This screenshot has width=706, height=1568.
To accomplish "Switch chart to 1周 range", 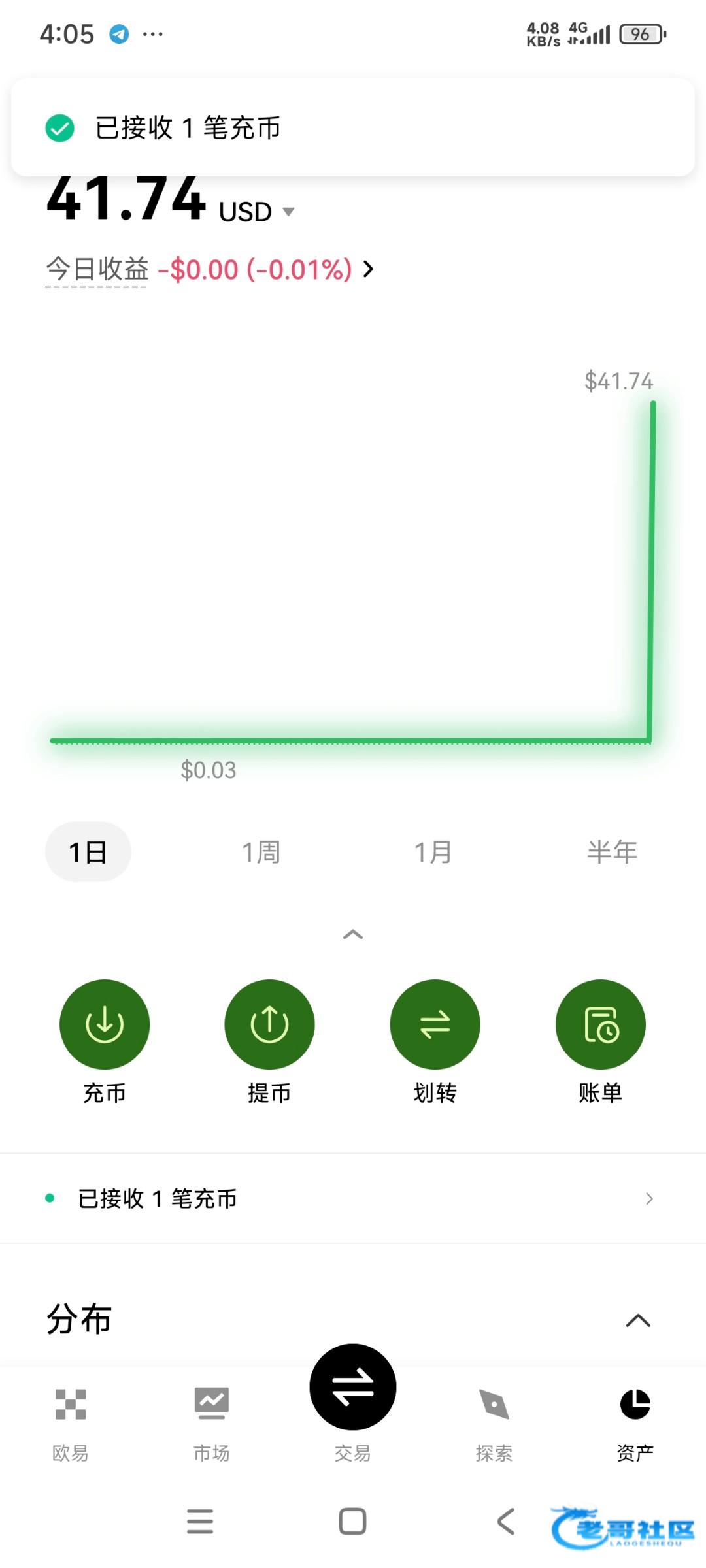I will 261,852.
